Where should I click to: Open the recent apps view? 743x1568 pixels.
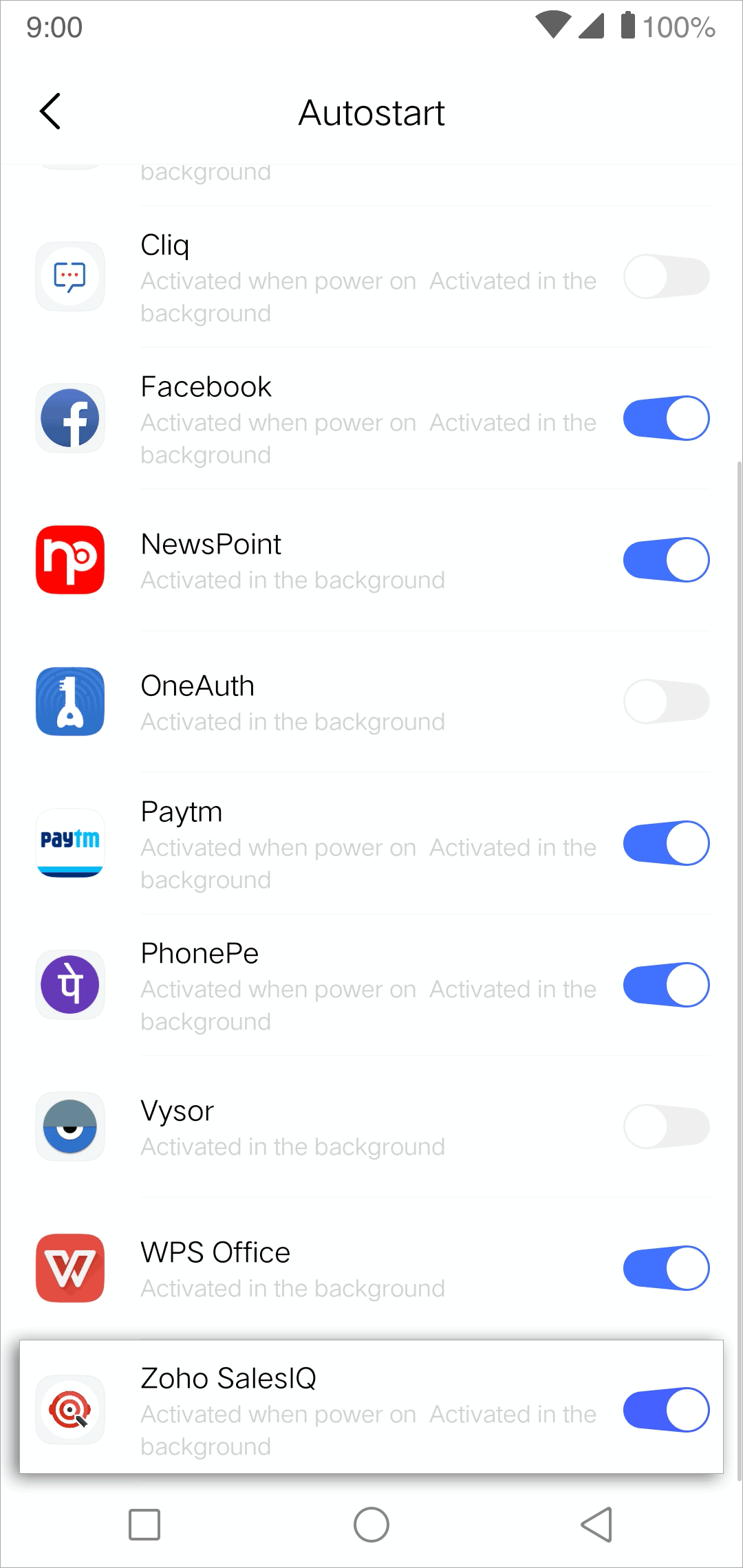pos(144,1525)
